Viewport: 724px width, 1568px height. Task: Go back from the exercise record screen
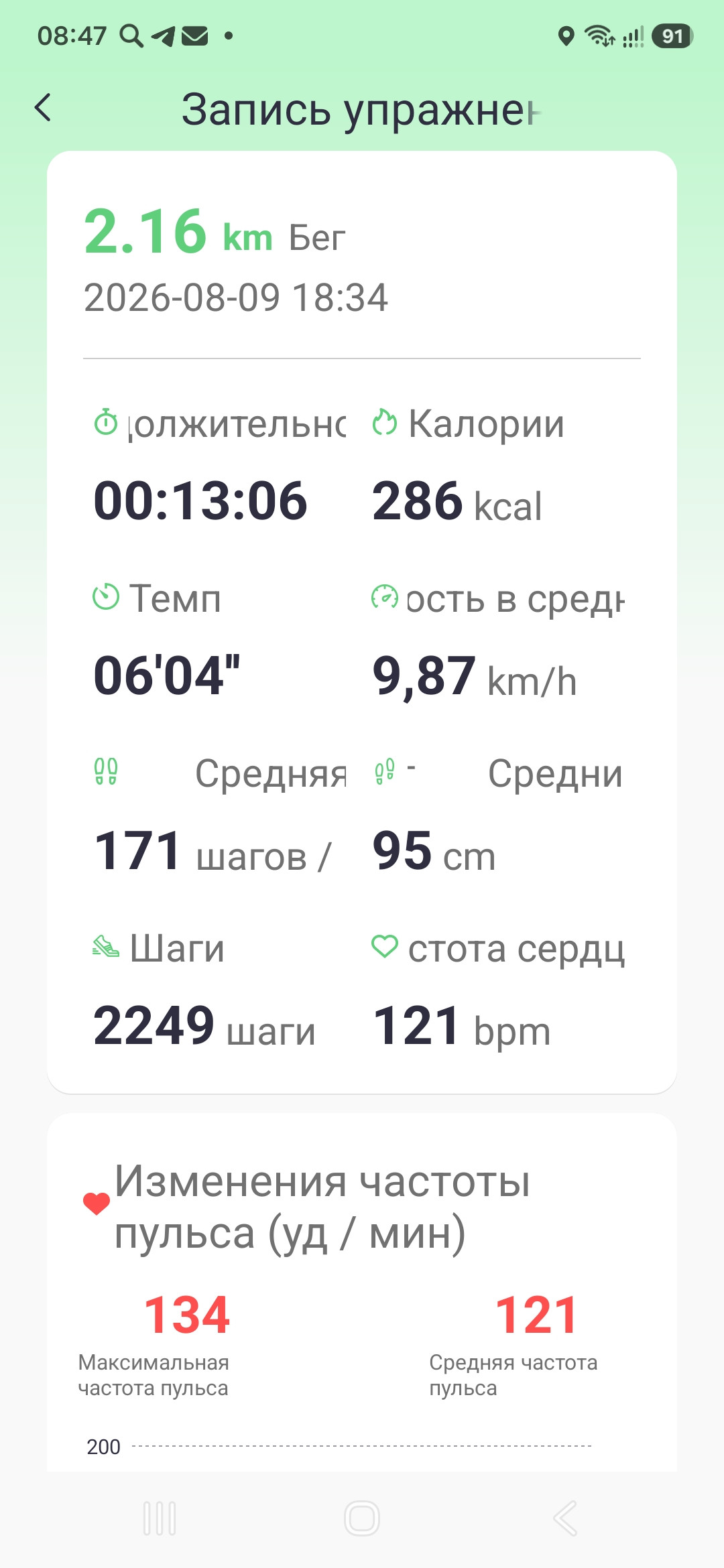[x=43, y=108]
